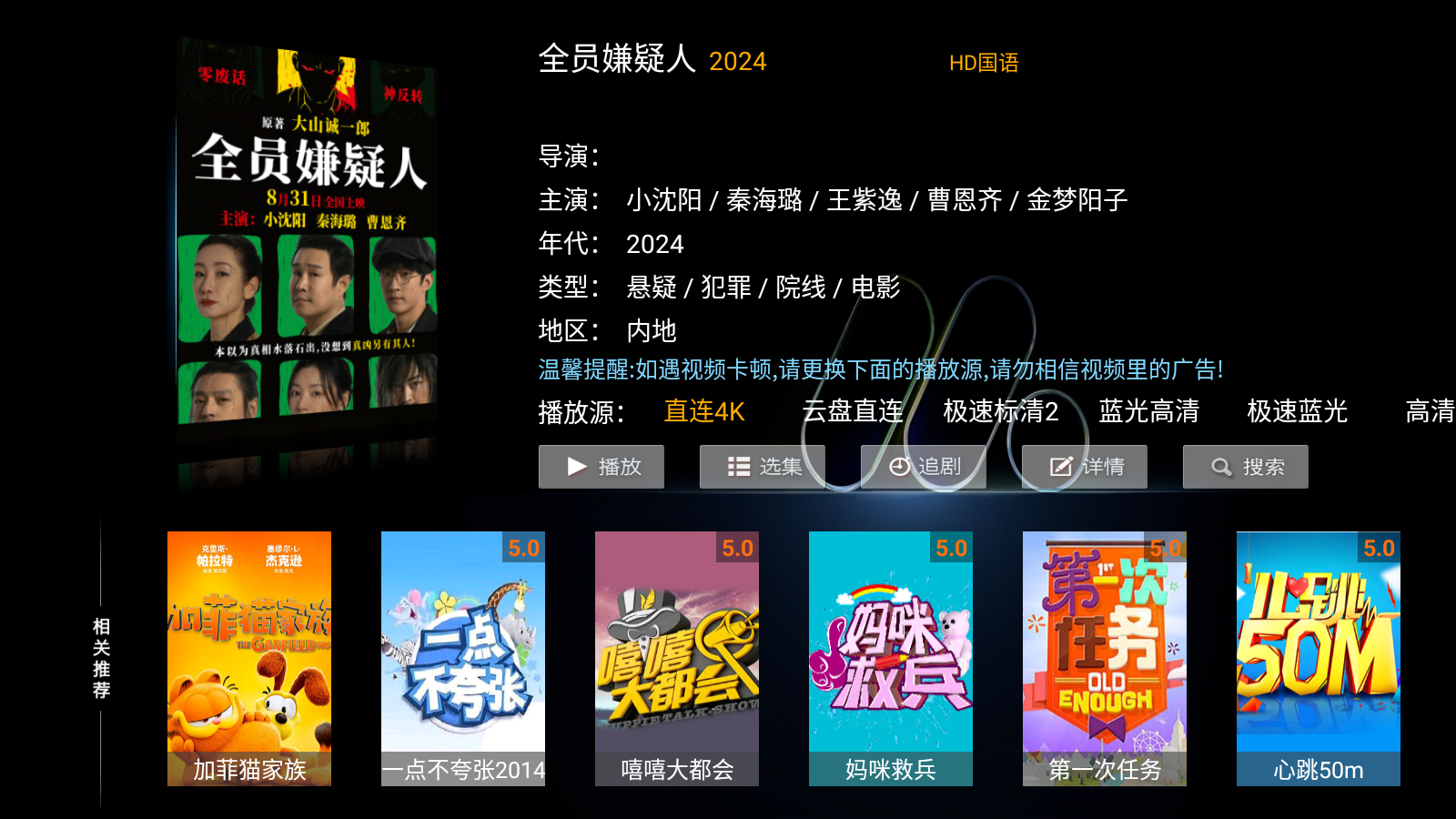Play 全员嫌疑人 with the 播放 button
The image size is (1456, 819).
tap(601, 467)
